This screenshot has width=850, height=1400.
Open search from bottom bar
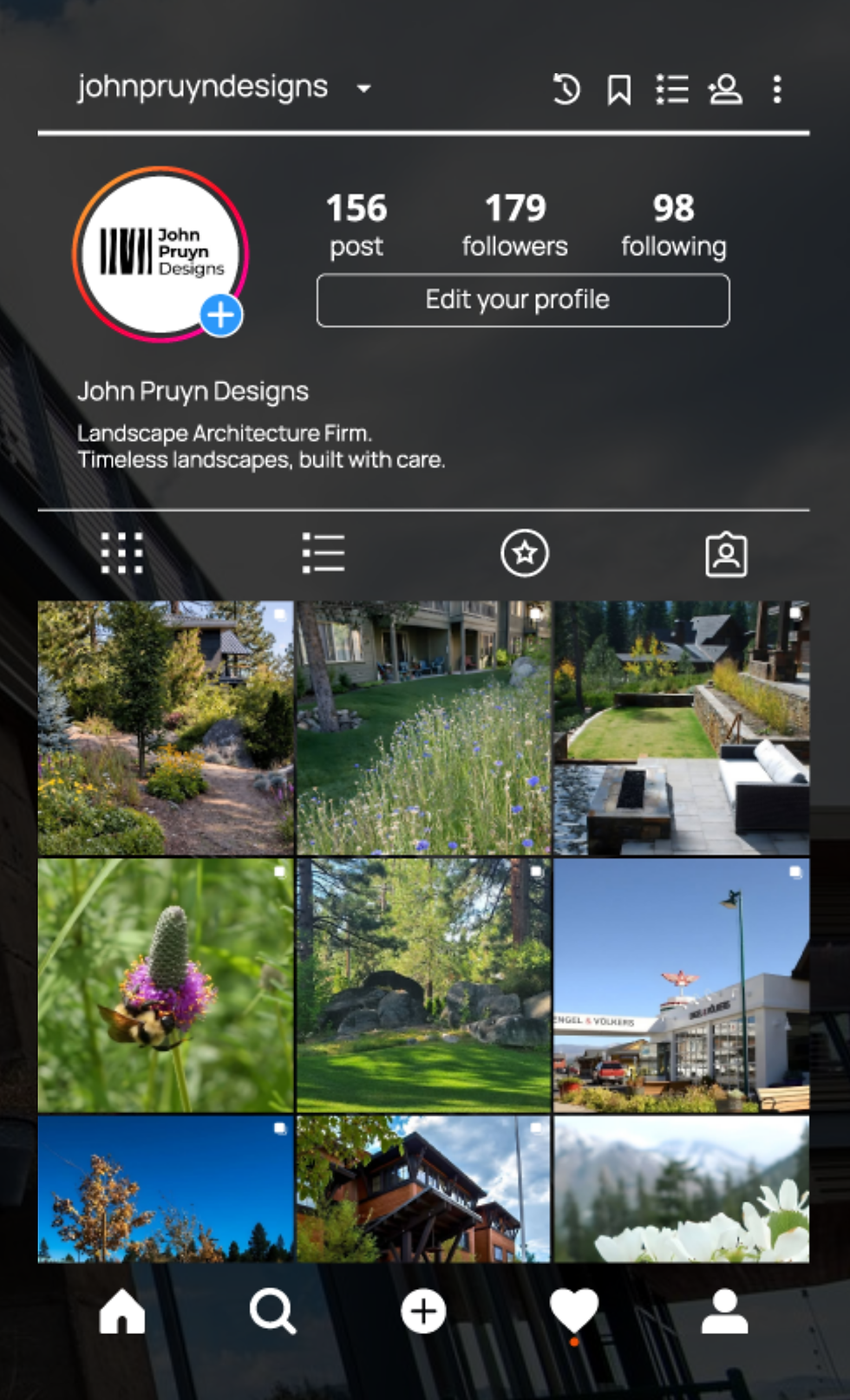coord(272,1311)
